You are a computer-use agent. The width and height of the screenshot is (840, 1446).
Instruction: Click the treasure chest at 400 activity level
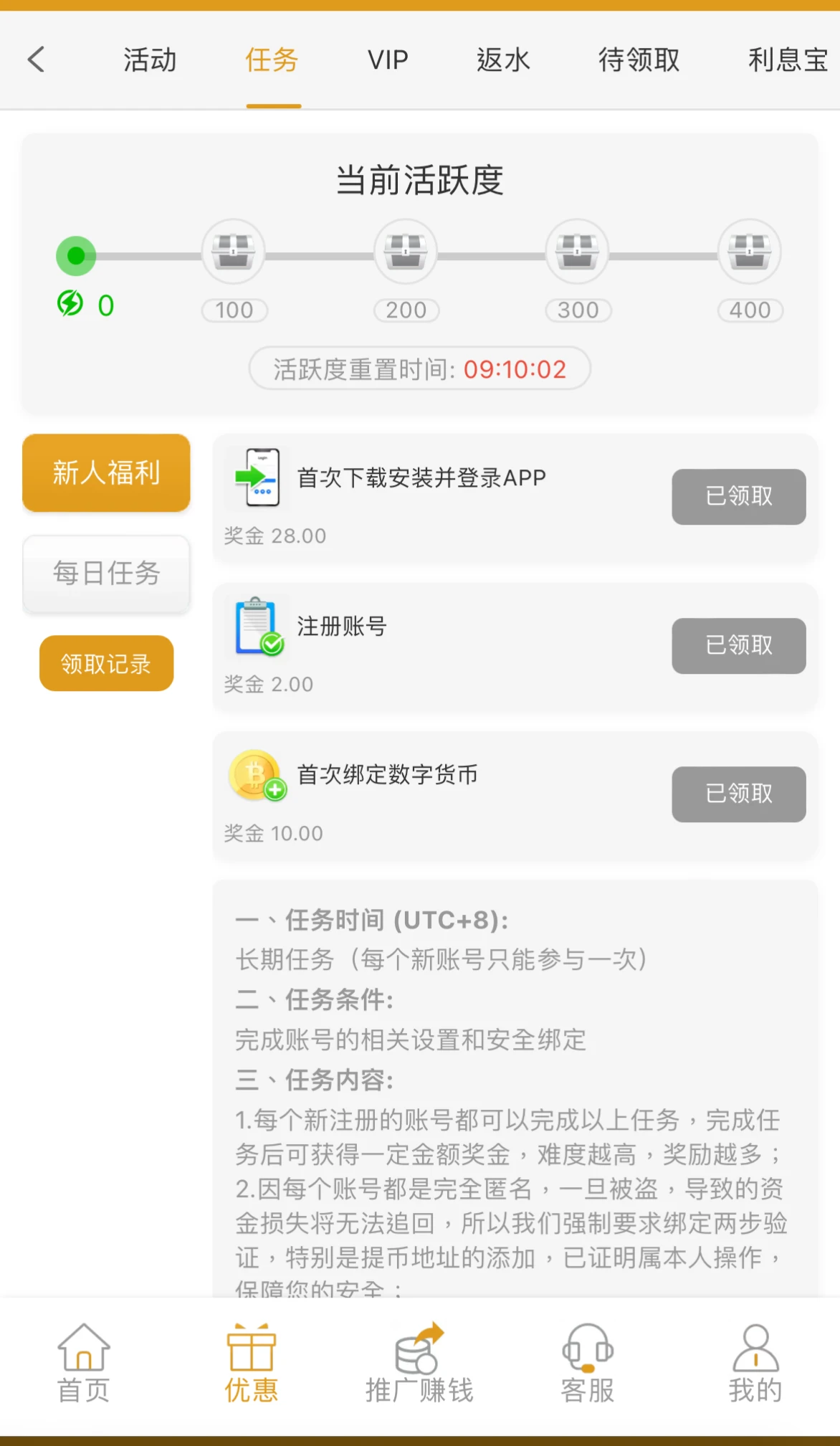click(x=750, y=252)
